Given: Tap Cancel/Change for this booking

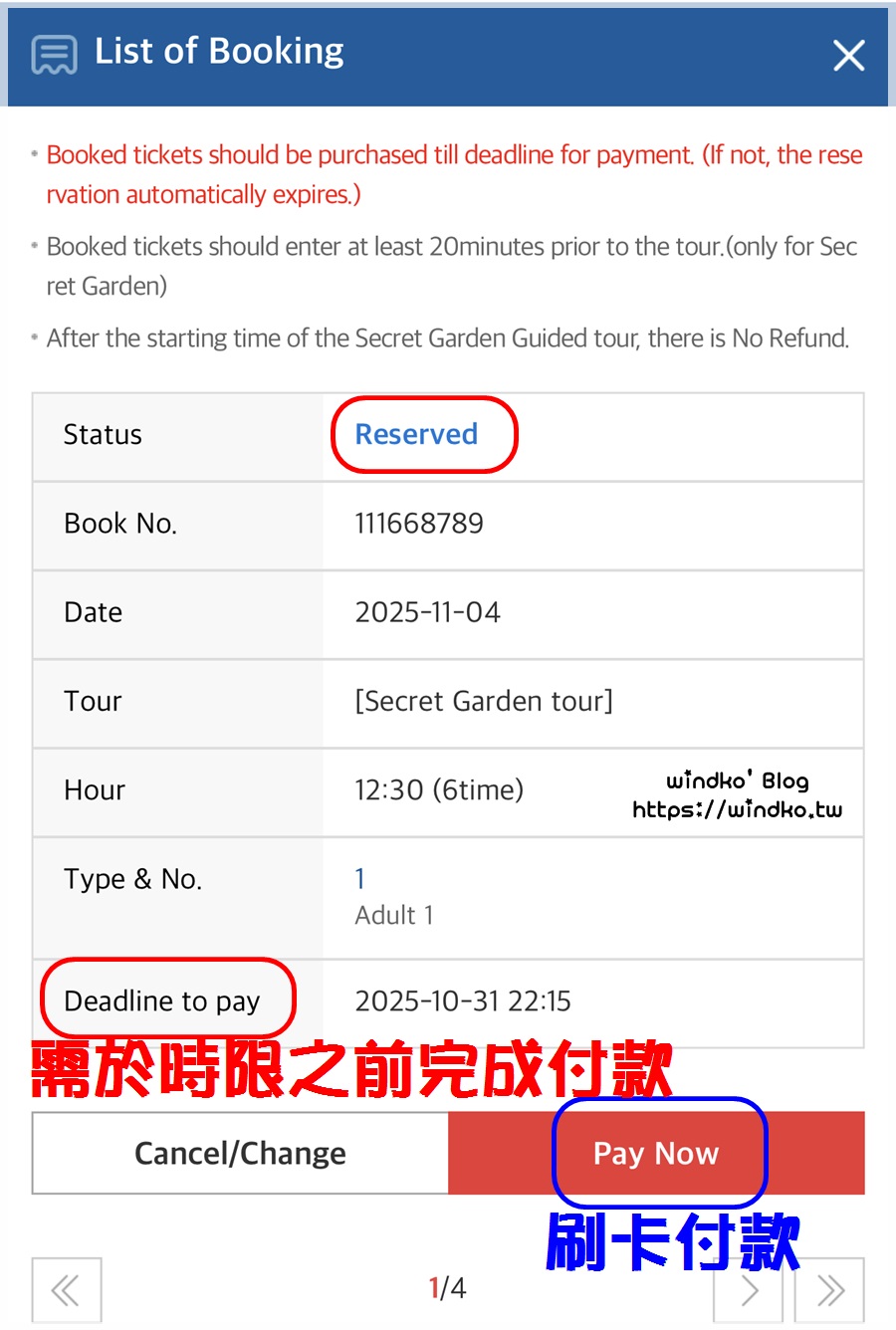Looking at the screenshot, I should click(x=240, y=1153).
